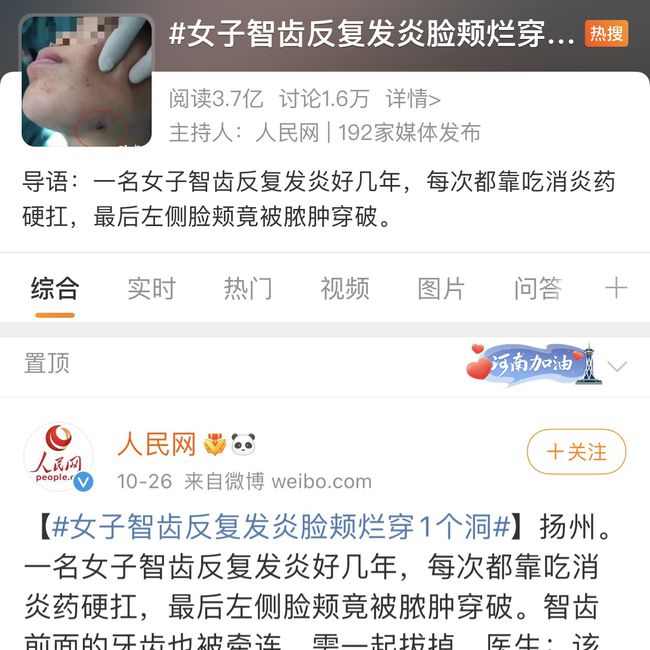Select the 视频 tab
The image size is (650, 650).
pos(344,289)
